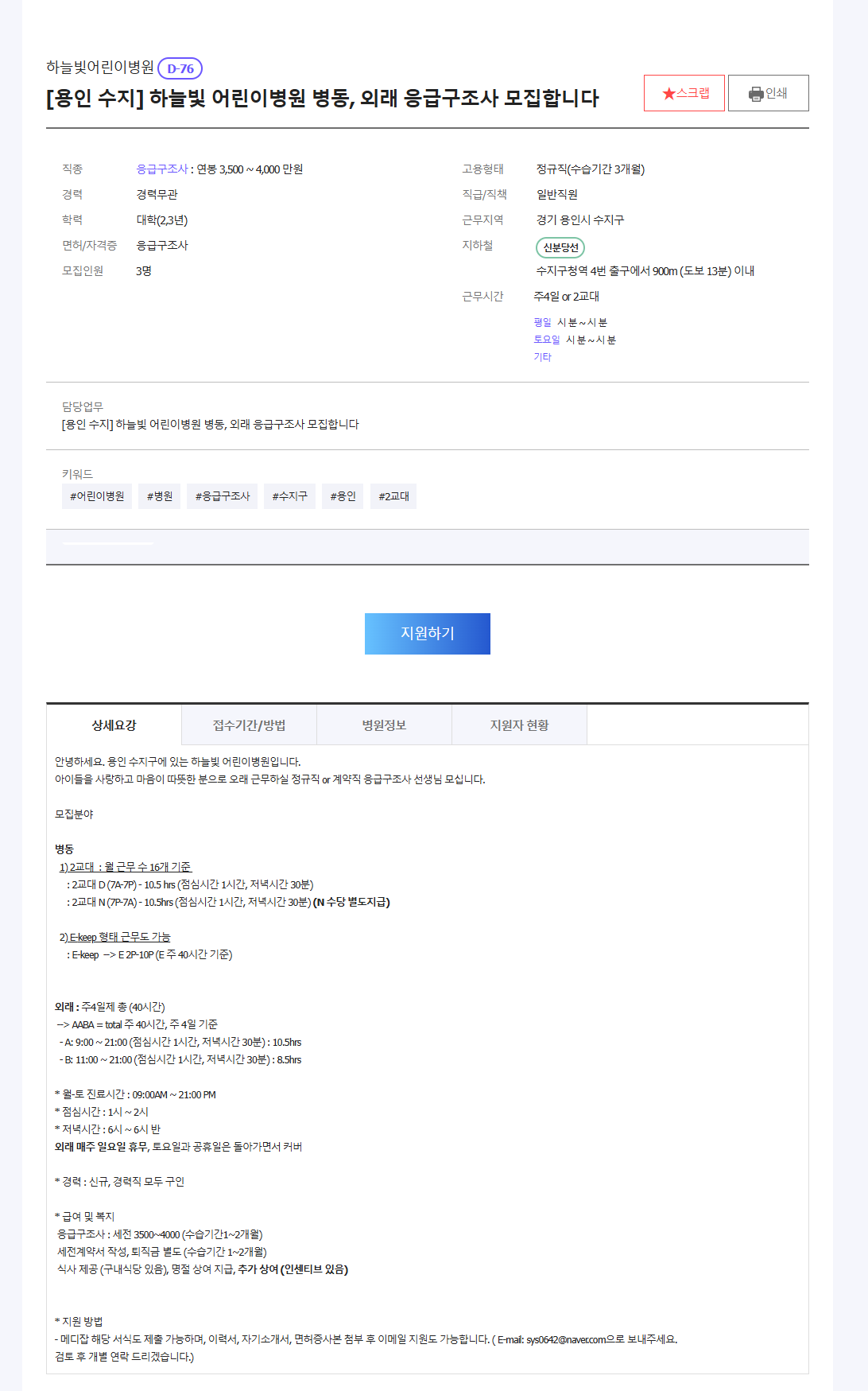
Task: Switch to the 접수기간/방법 tab
Action: tap(249, 725)
